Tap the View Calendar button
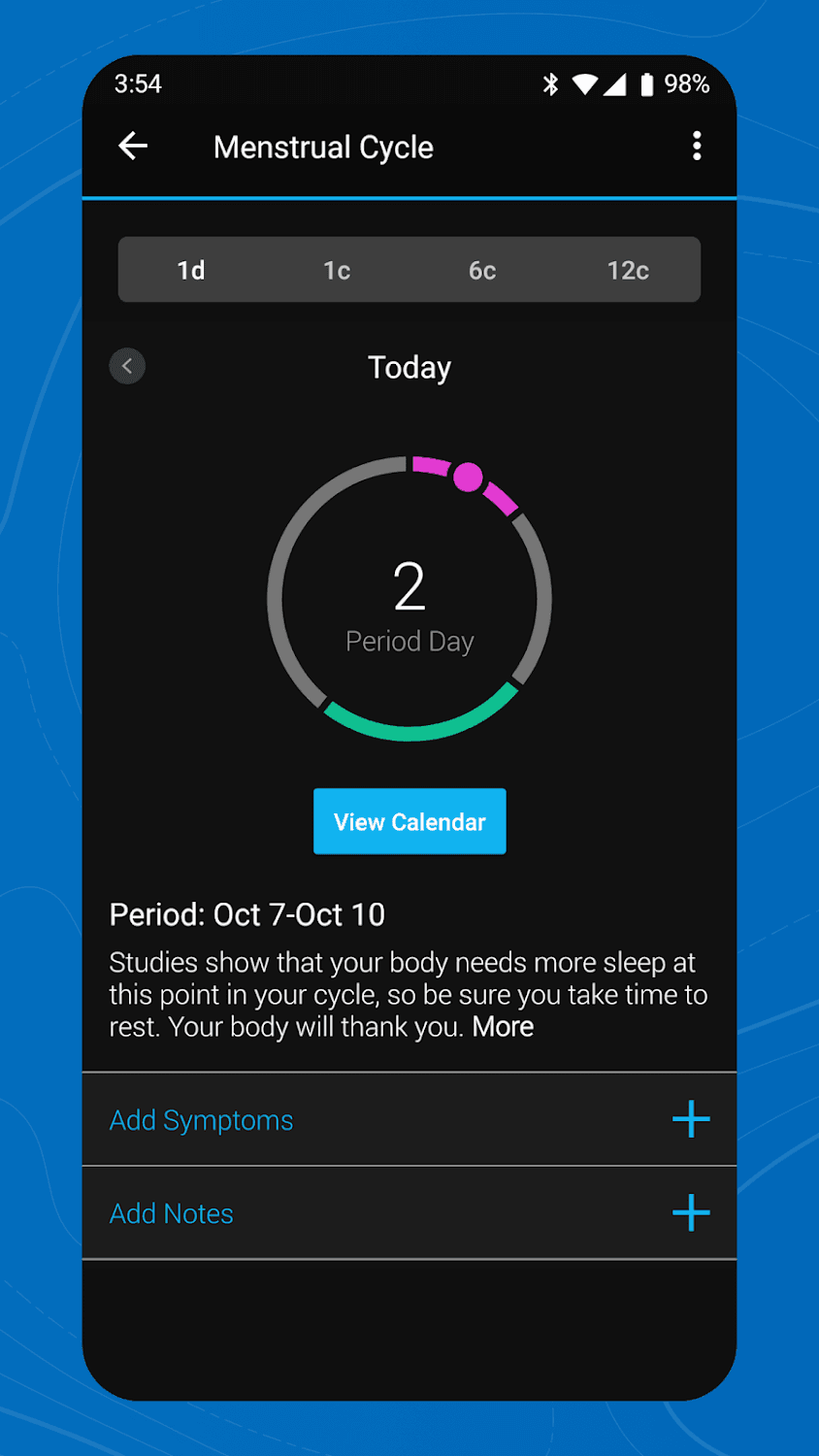The image size is (819, 1456). 409,821
